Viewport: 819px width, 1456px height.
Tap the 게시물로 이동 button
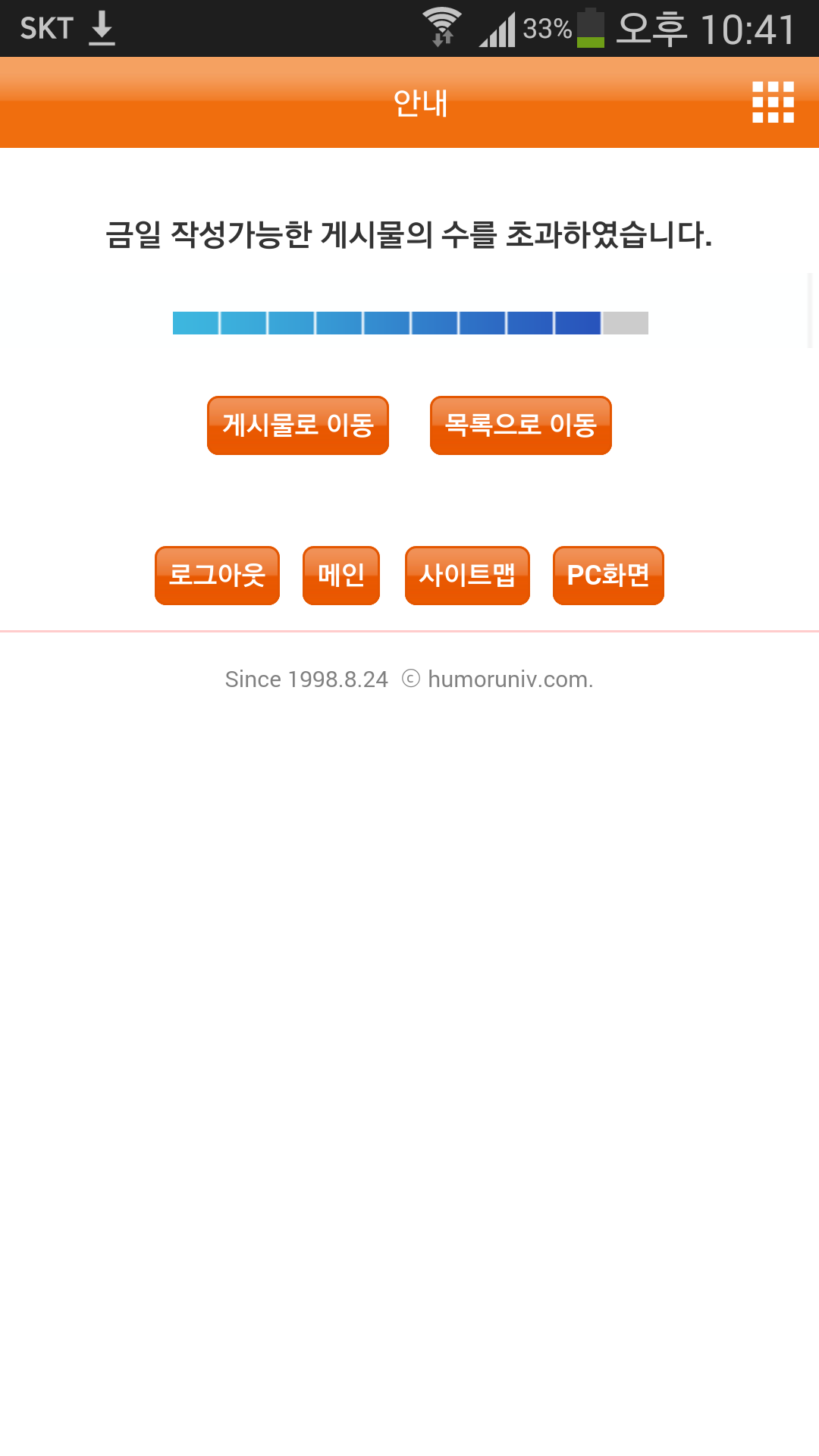(x=298, y=425)
